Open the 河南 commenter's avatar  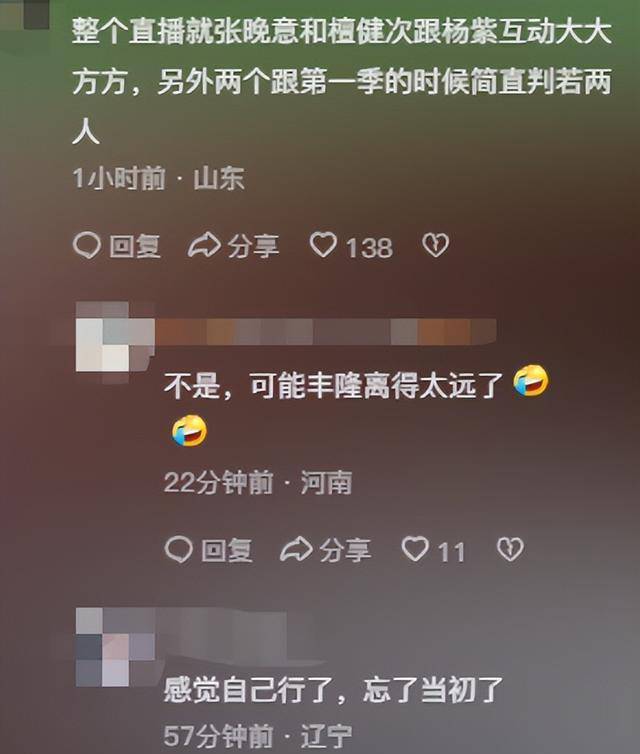click(x=102, y=337)
